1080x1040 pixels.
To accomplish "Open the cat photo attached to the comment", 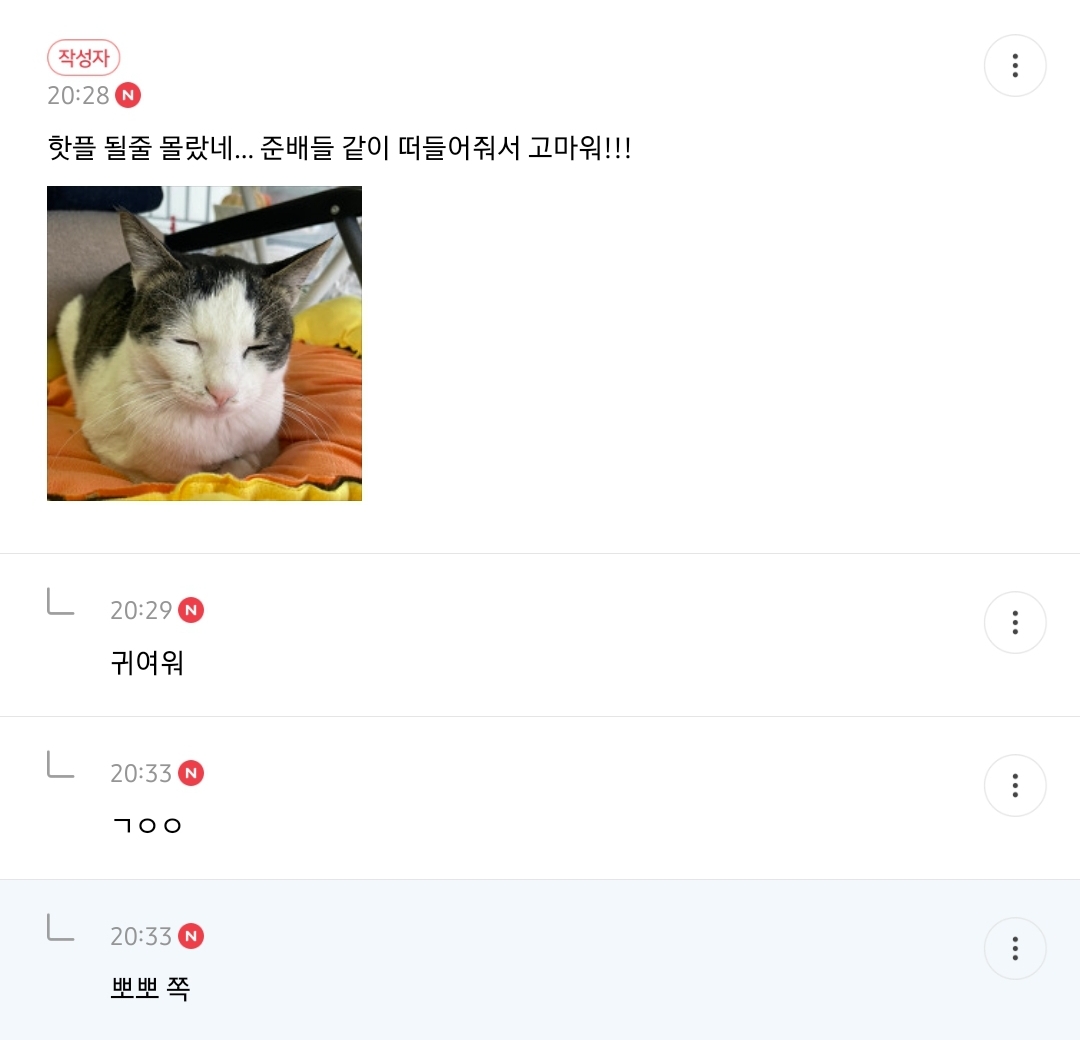I will pyautogui.click(x=204, y=343).
